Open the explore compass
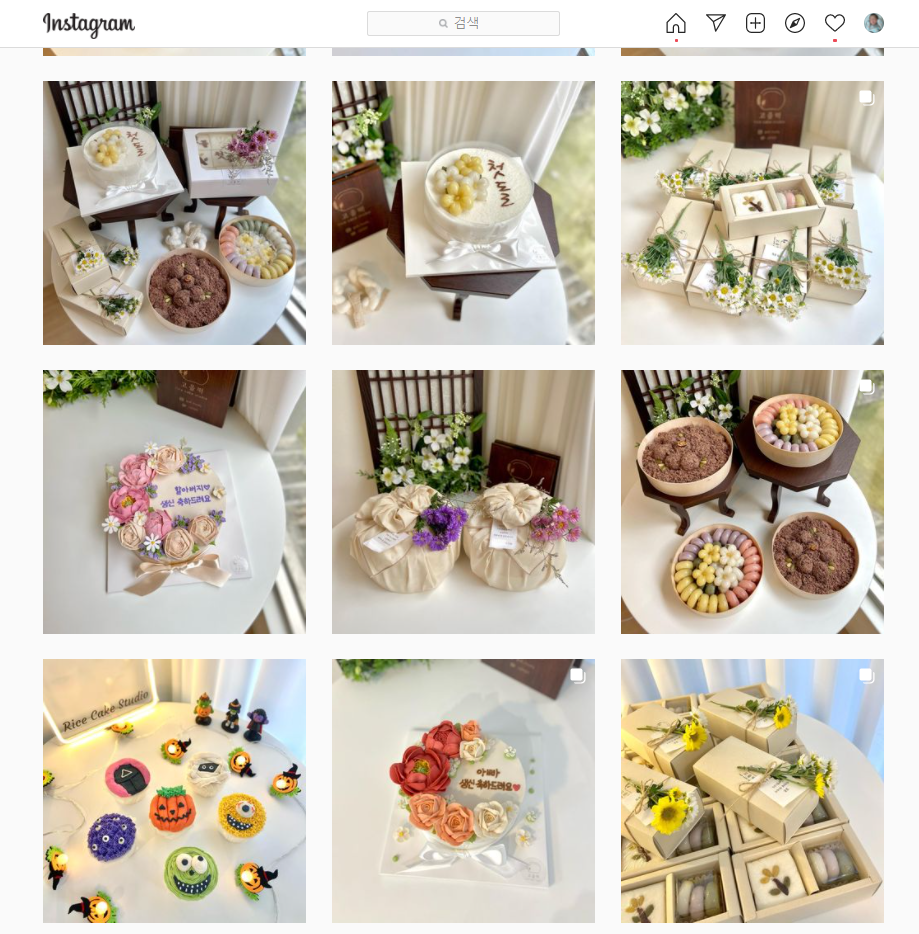919x934 pixels. [795, 23]
